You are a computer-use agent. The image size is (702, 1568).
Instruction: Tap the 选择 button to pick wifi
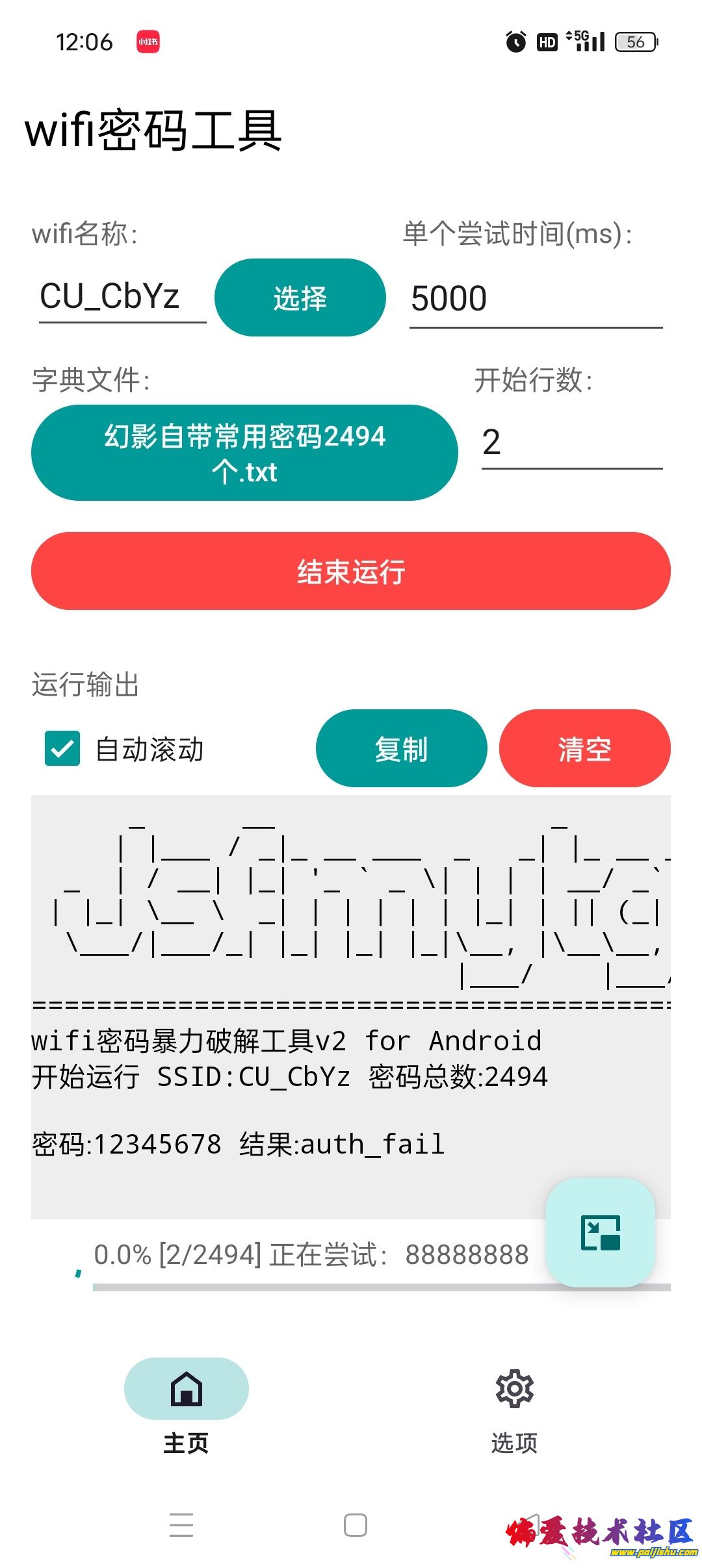(x=300, y=298)
